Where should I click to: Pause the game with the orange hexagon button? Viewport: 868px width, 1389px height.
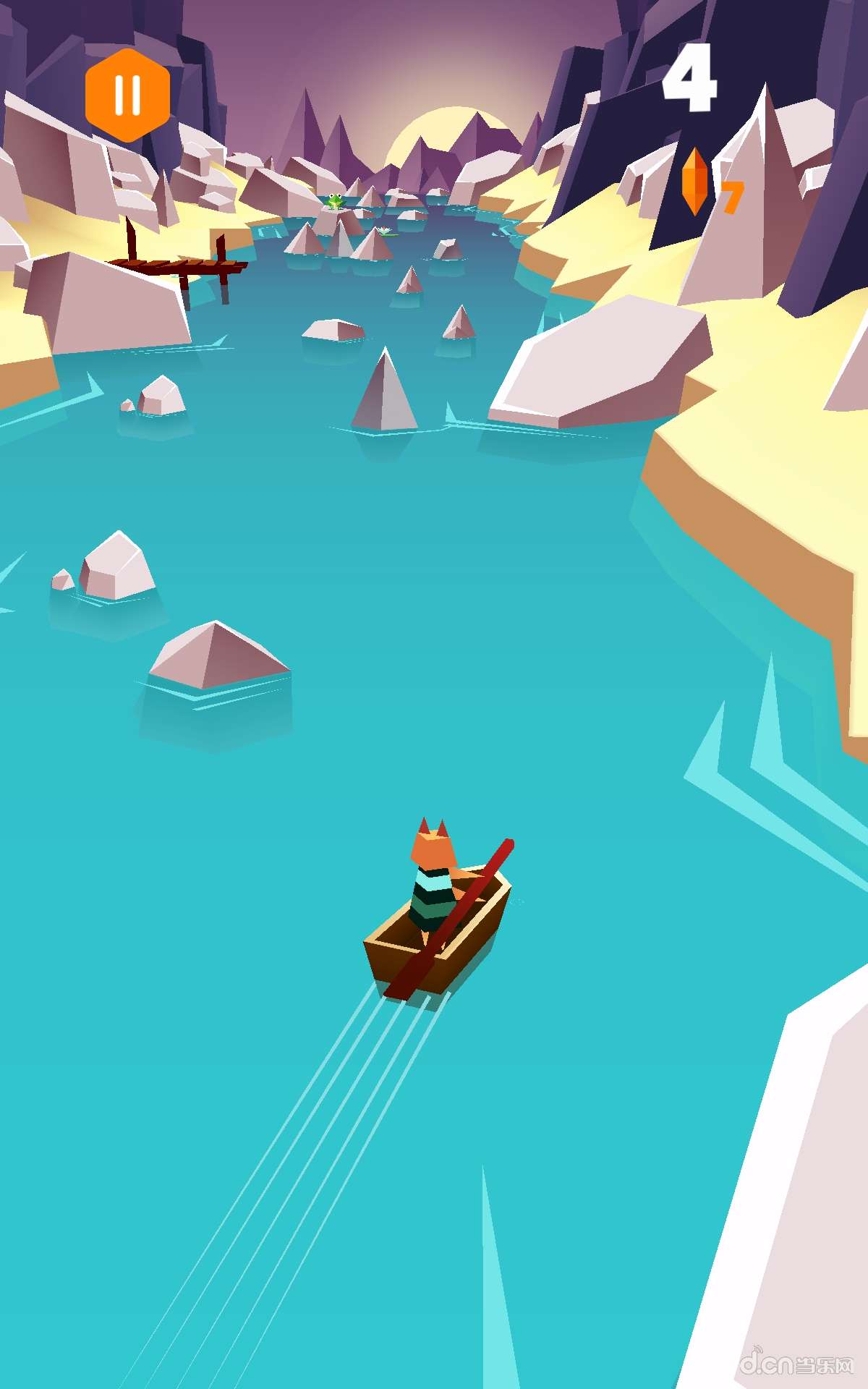pyautogui.click(x=127, y=95)
